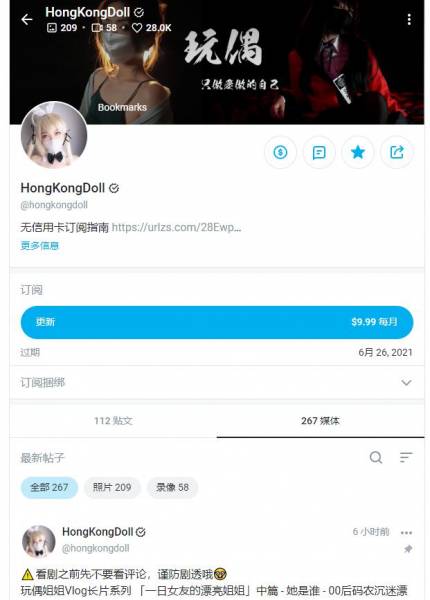Open the large profile avatar picture
430x600 pixels.
coord(54,135)
